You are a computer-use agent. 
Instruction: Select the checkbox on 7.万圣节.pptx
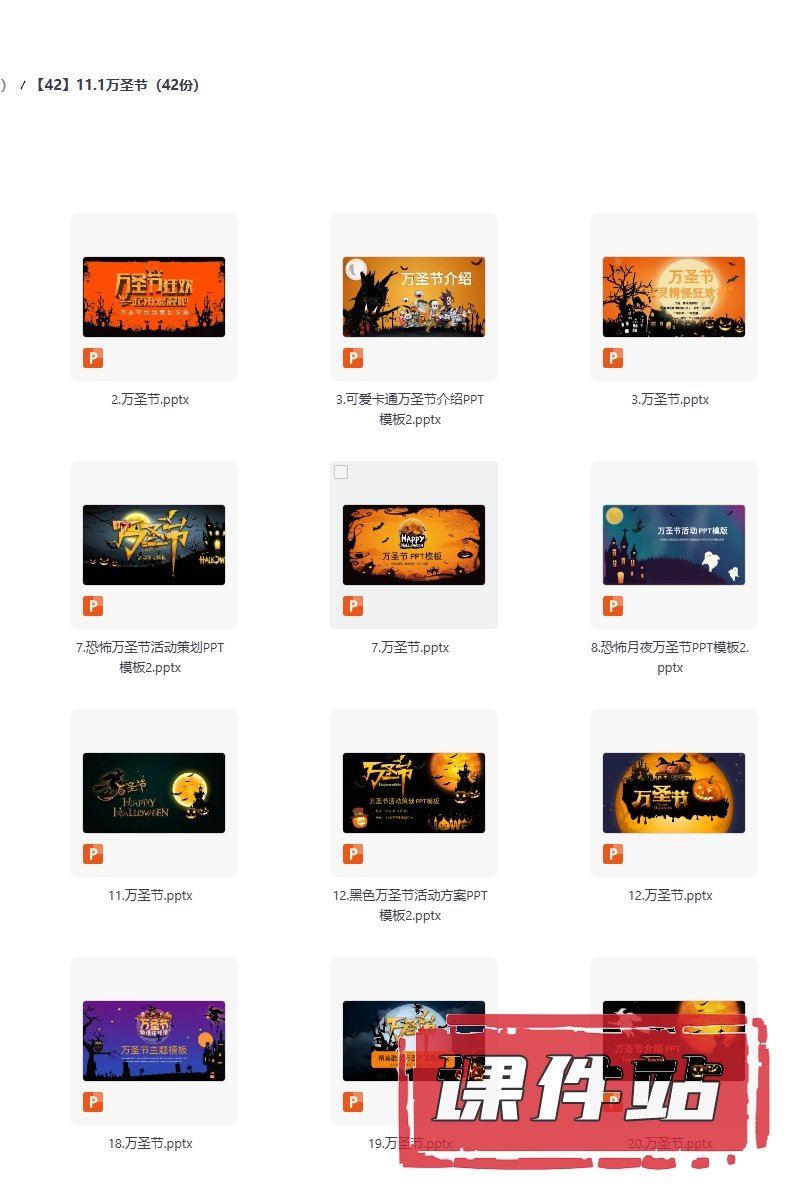click(341, 472)
